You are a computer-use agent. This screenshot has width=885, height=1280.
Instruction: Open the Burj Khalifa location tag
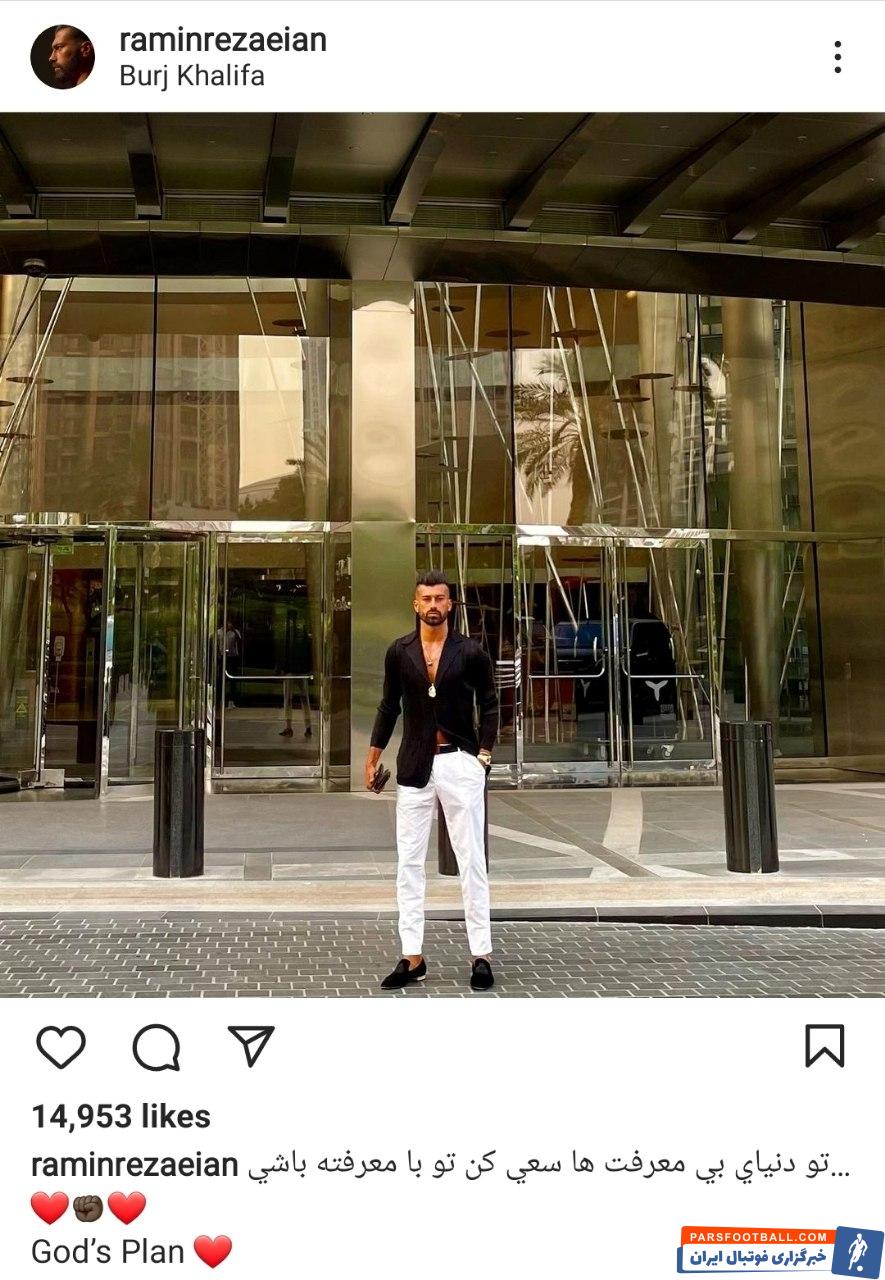[192, 76]
